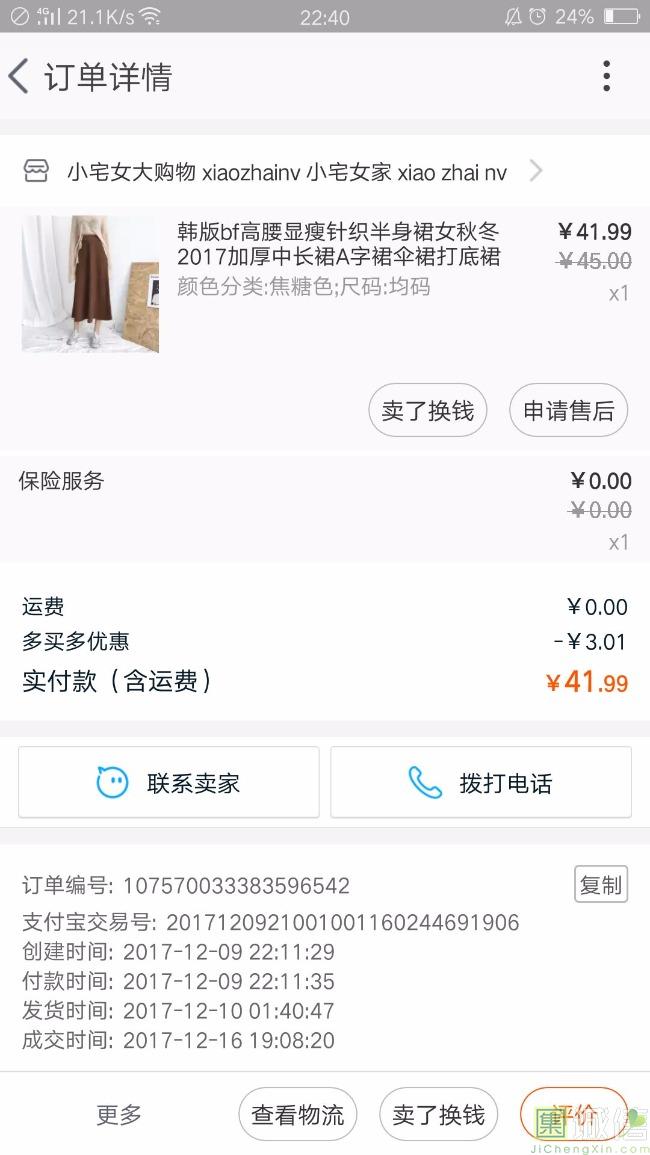Go back from the 订单详情 page
Screen dimensions: 650x1155
pyautogui.click(x=20, y=77)
